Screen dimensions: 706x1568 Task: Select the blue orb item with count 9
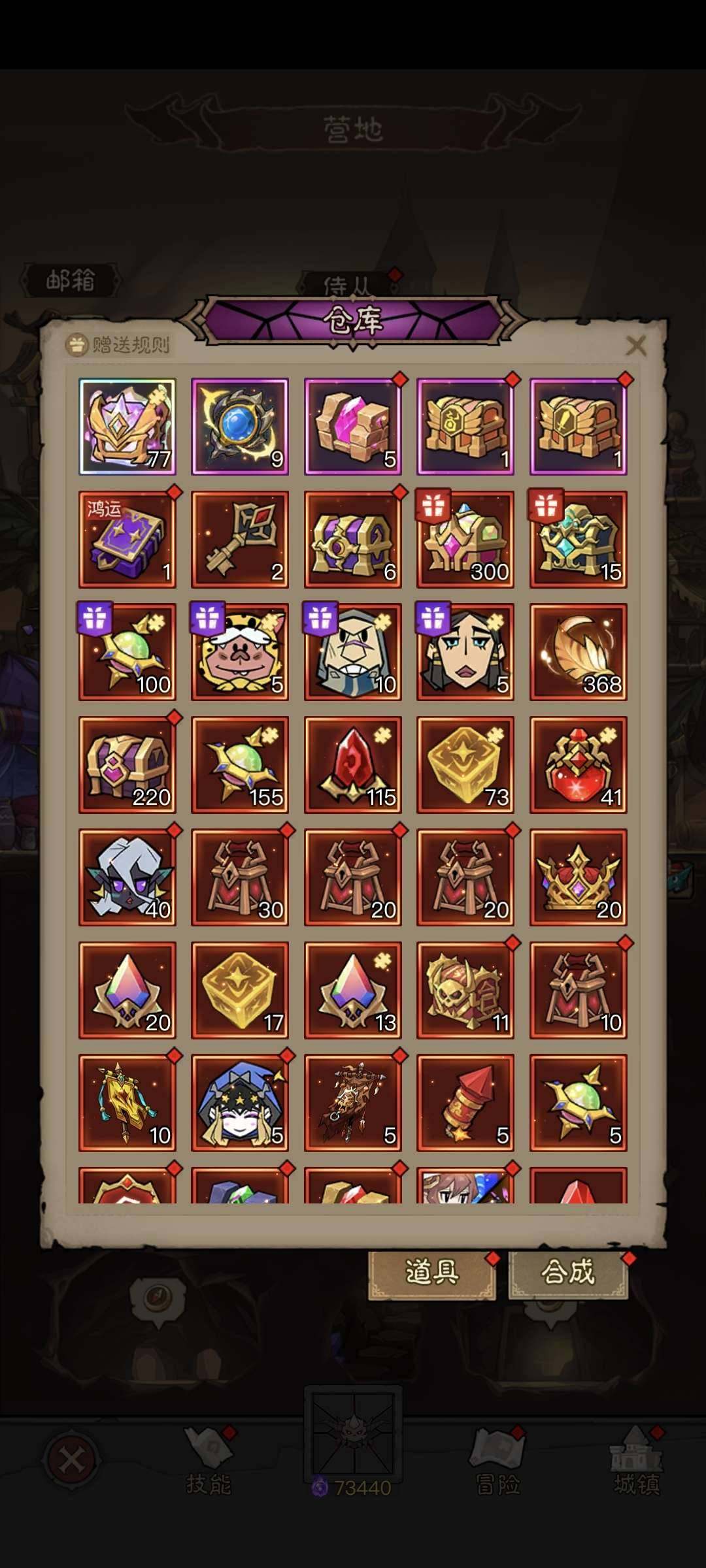coord(240,427)
